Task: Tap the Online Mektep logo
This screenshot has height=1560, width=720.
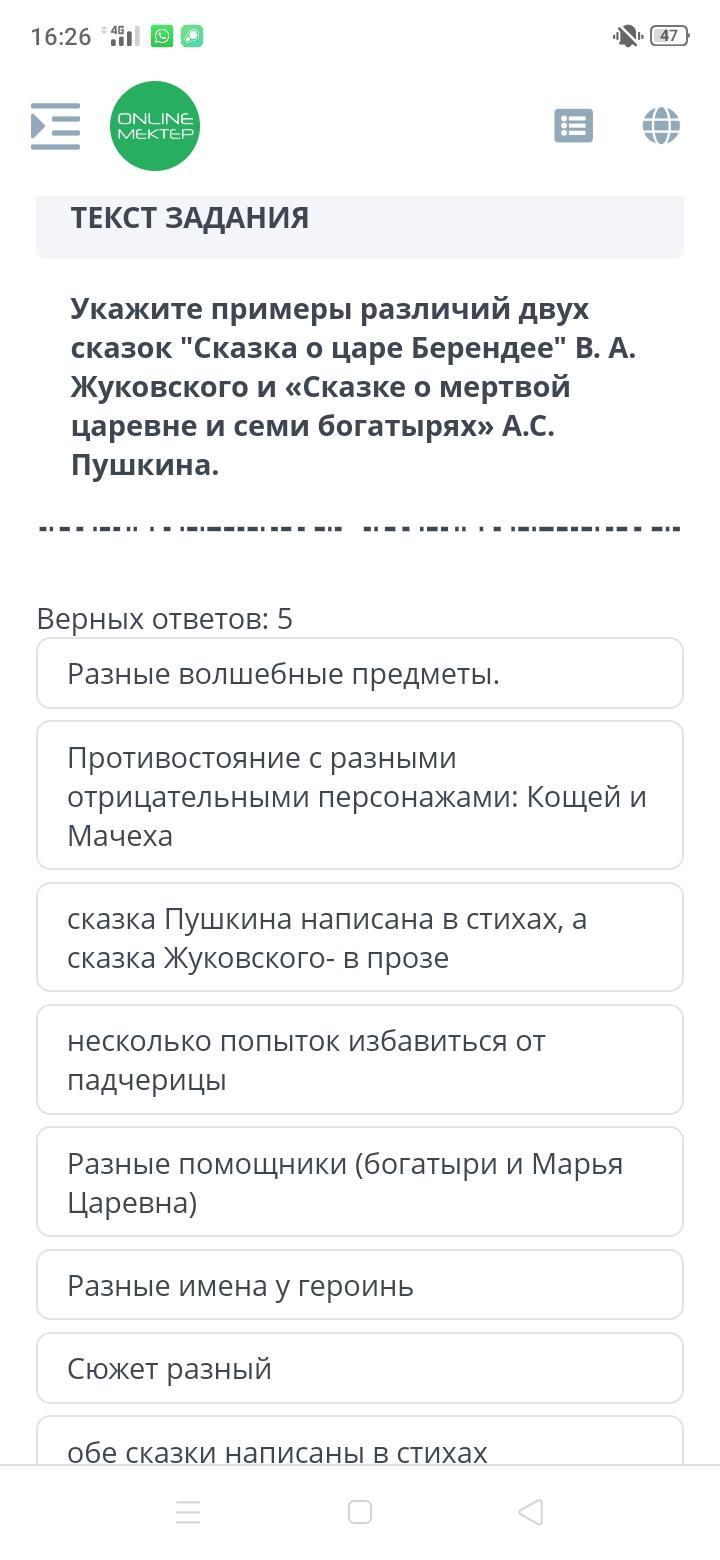Action: pos(155,126)
